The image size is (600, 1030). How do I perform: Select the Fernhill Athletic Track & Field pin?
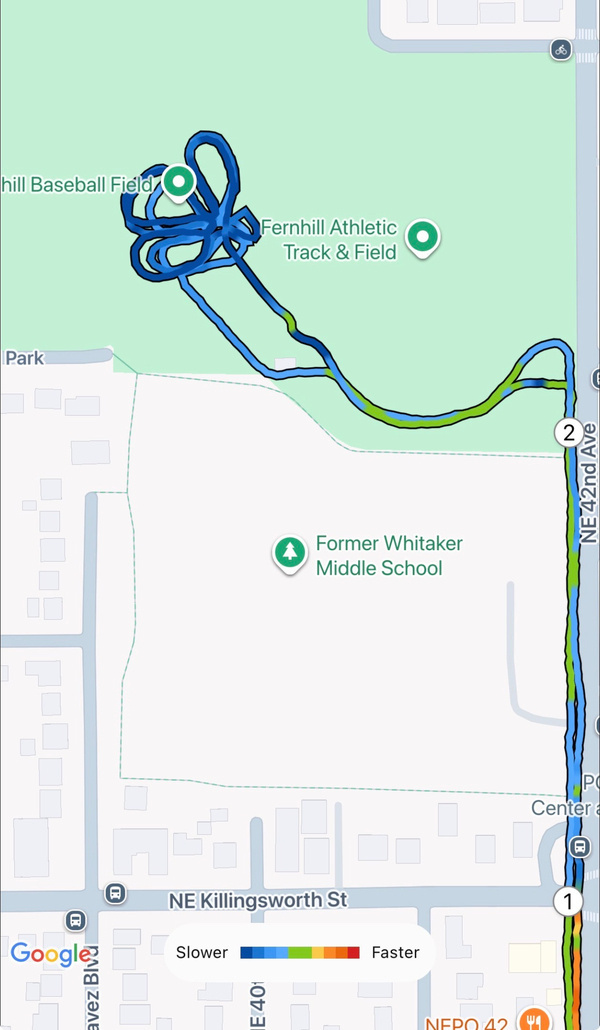tap(424, 237)
